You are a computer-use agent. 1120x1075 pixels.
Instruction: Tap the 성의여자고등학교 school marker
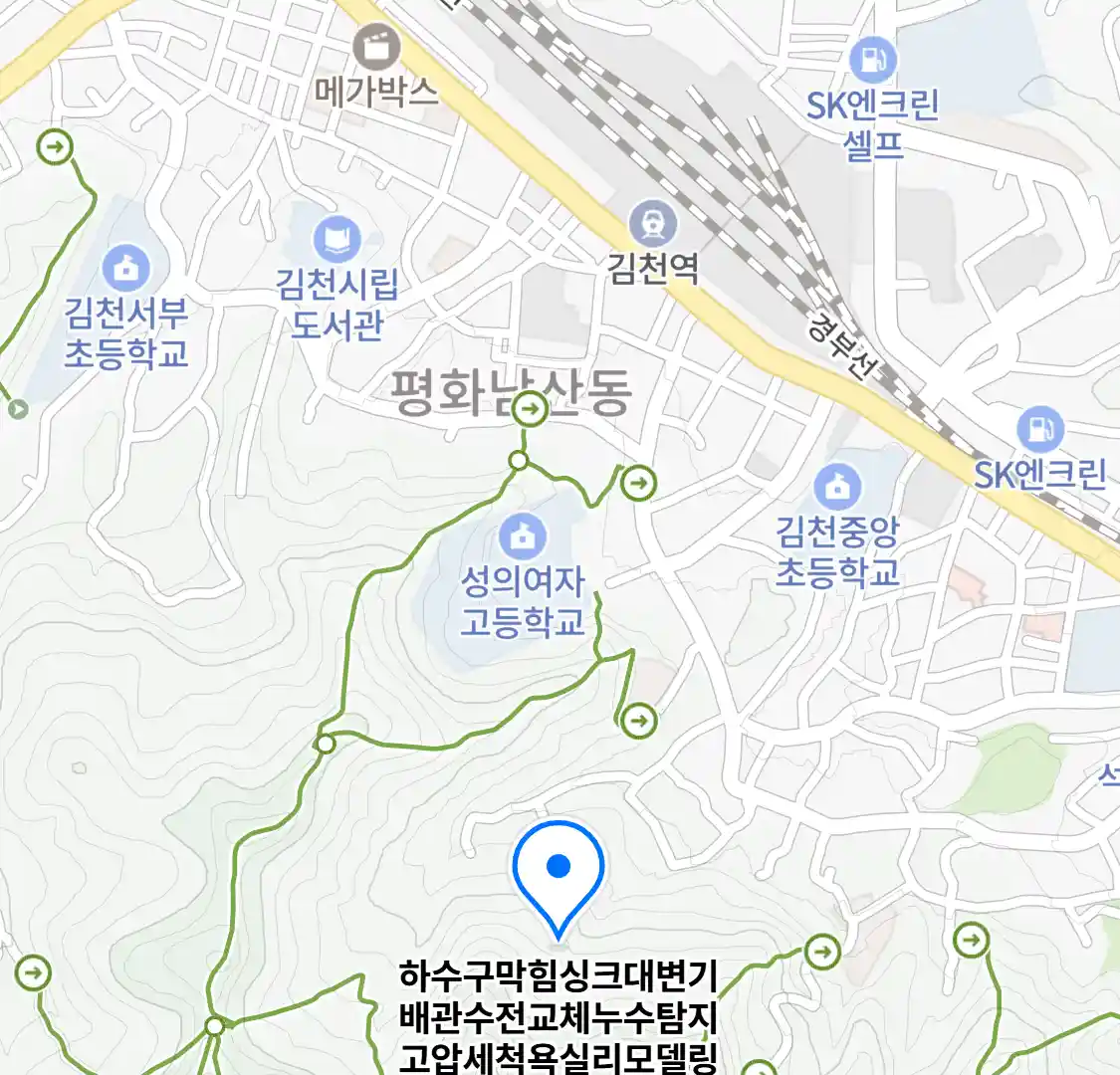(522, 537)
